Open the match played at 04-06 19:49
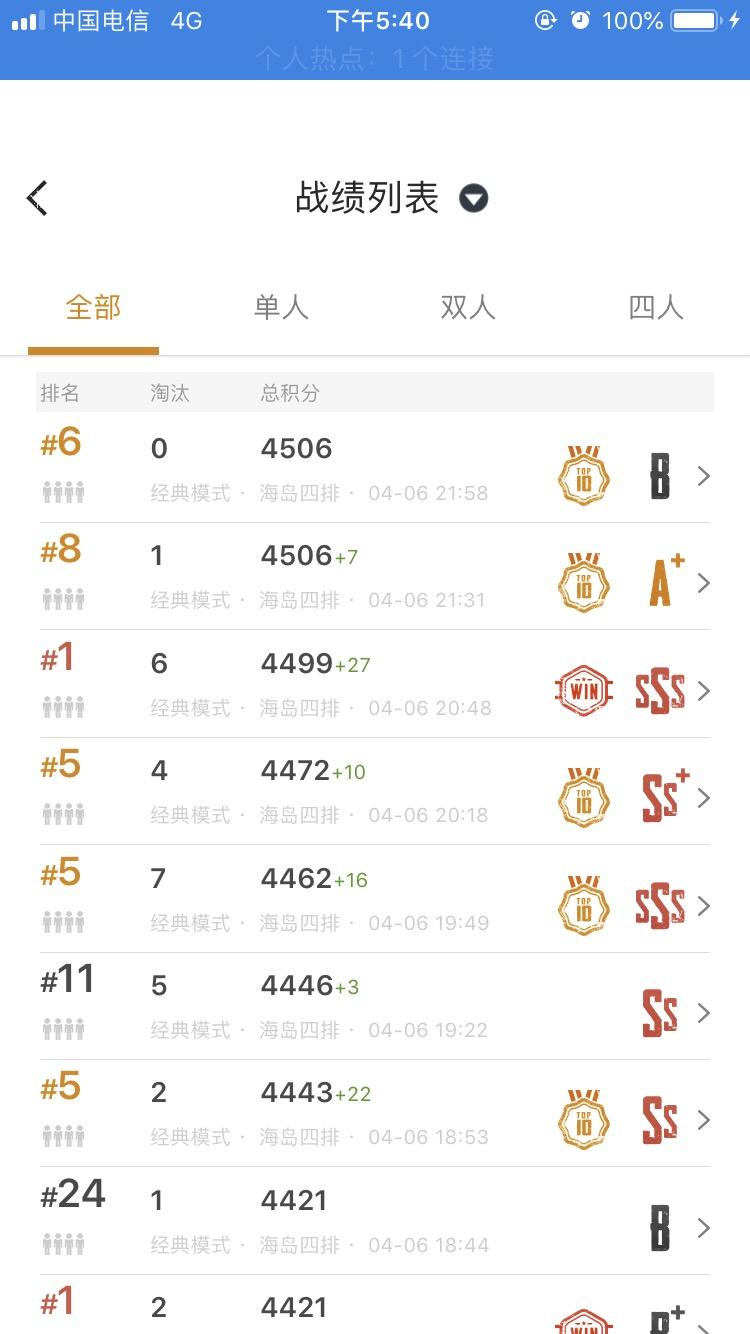This screenshot has height=1334, width=750. pyautogui.click(x=375, y=899)
